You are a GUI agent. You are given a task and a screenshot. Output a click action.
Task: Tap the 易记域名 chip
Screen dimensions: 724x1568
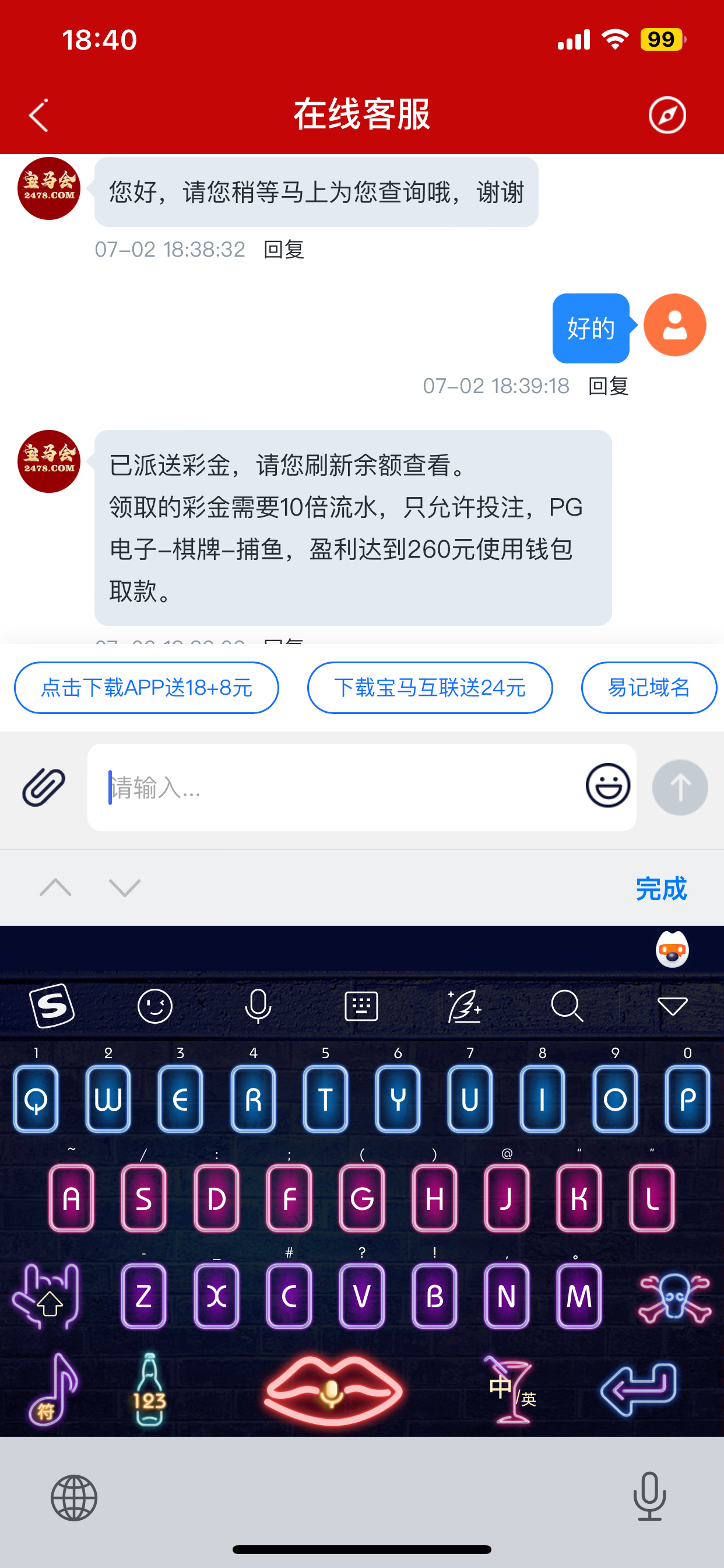649,688
